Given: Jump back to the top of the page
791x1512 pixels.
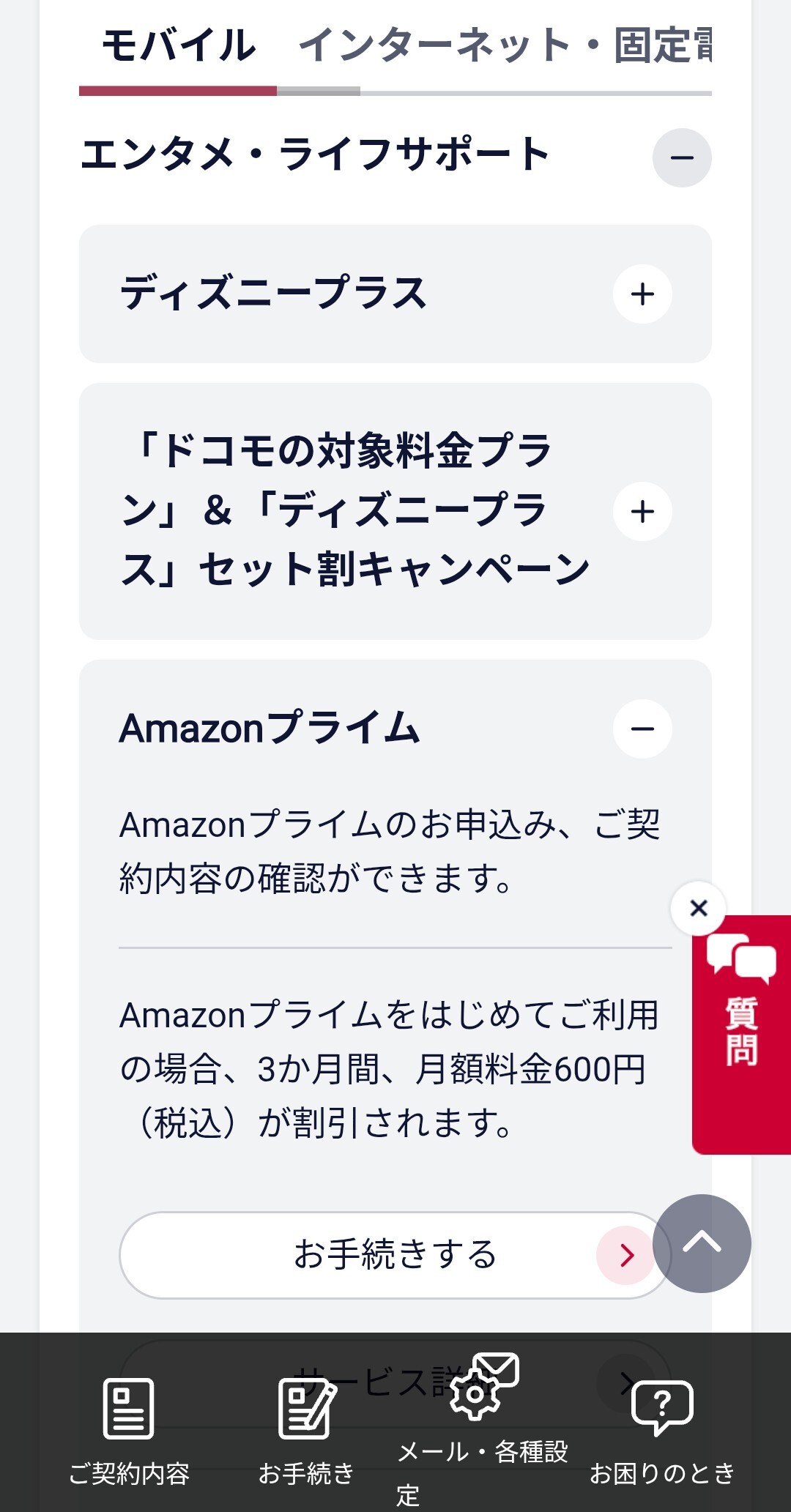Looking at the screenshot, I should (x=702, y=1243).
